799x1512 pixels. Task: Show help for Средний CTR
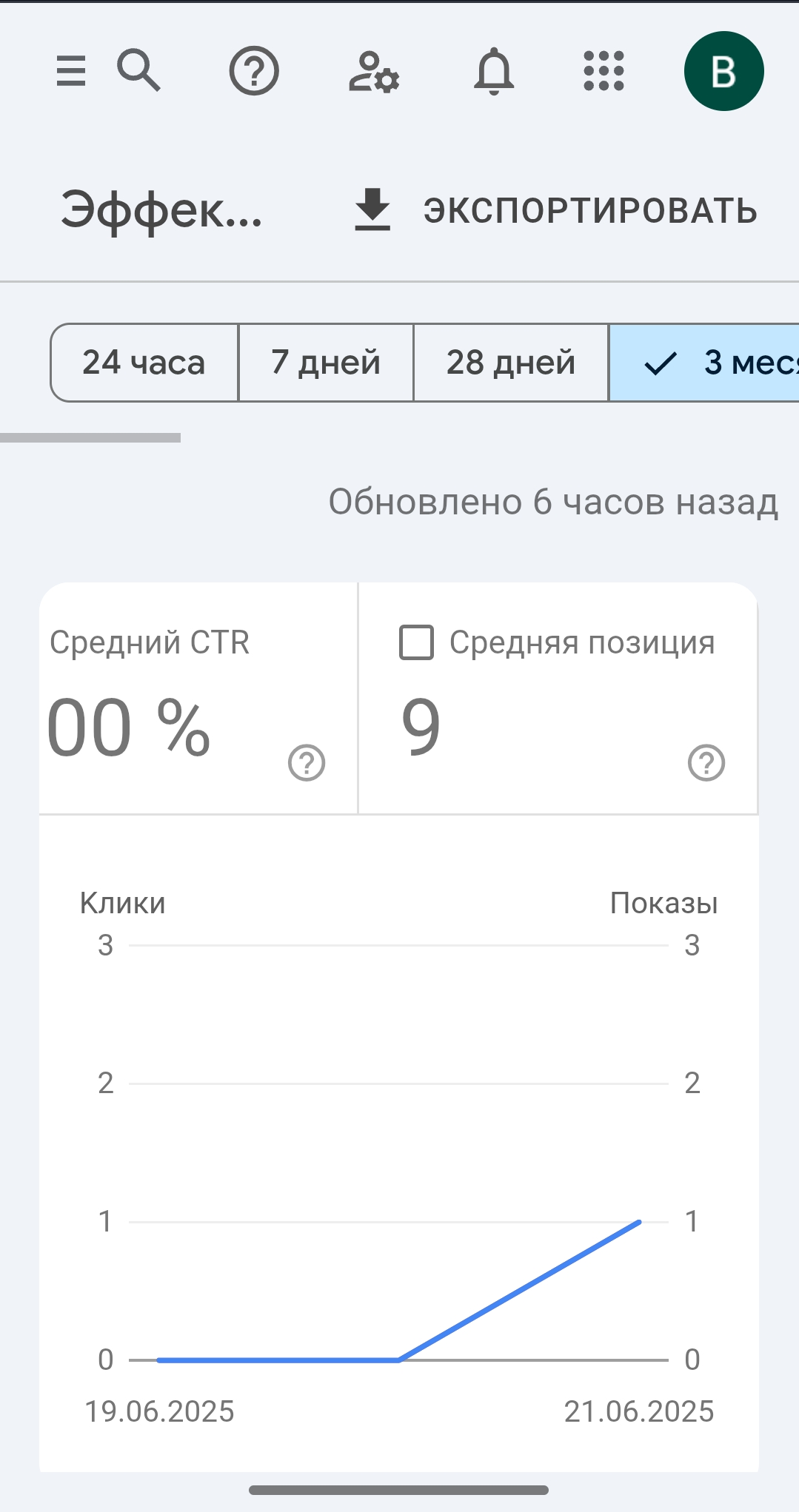tap(307, 763)
